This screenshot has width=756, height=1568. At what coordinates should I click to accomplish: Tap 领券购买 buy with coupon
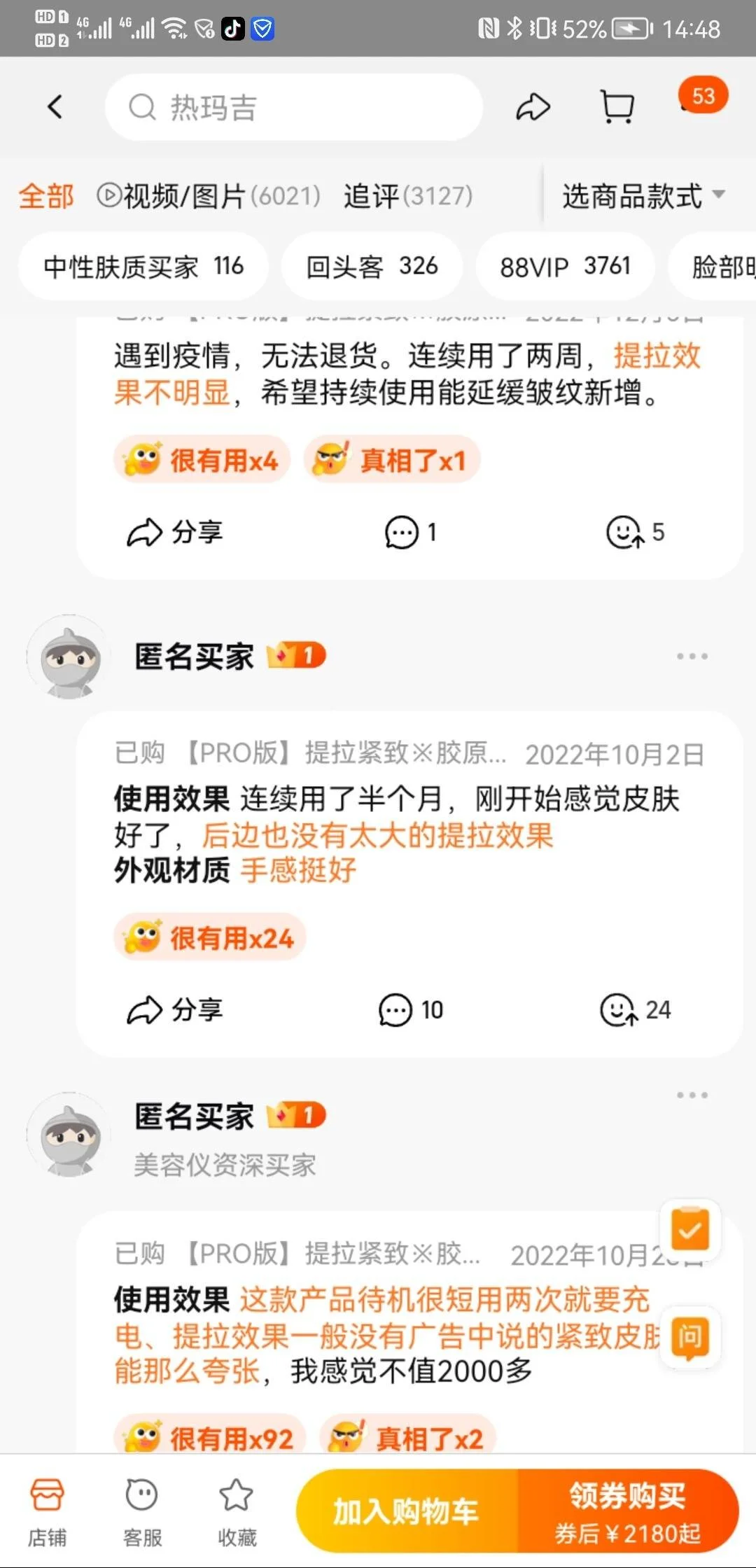point(627,1511)
